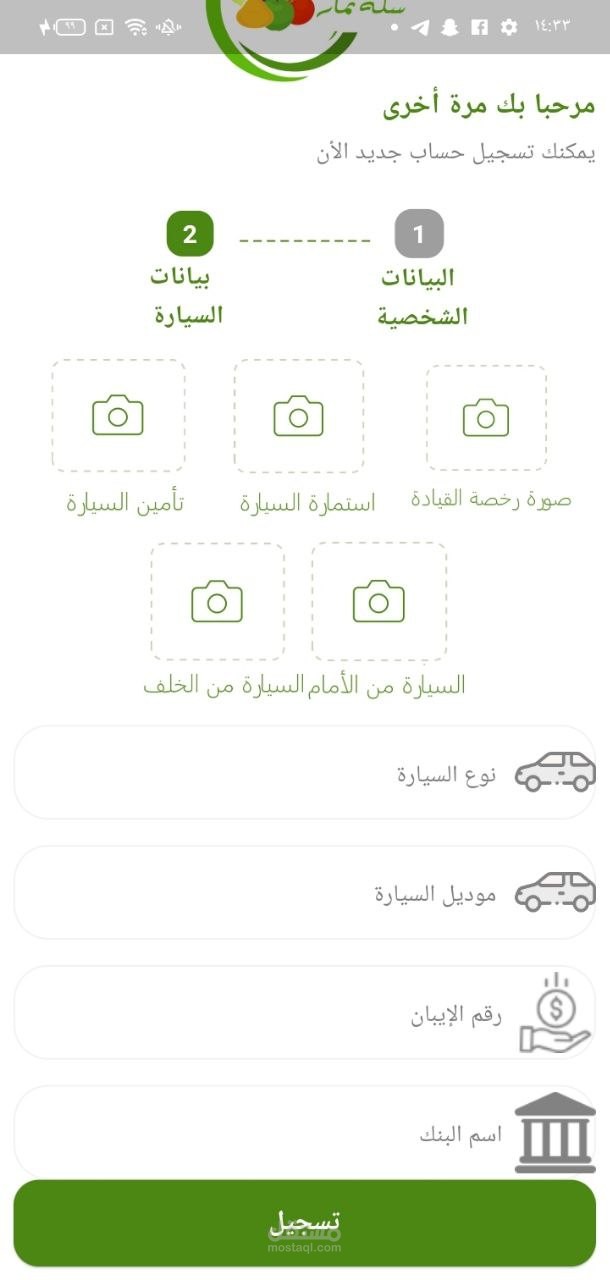This screenshot has height=1280, width=610.
Task: Go back to step 1 personal data
Action: click(x=419, y=235)
